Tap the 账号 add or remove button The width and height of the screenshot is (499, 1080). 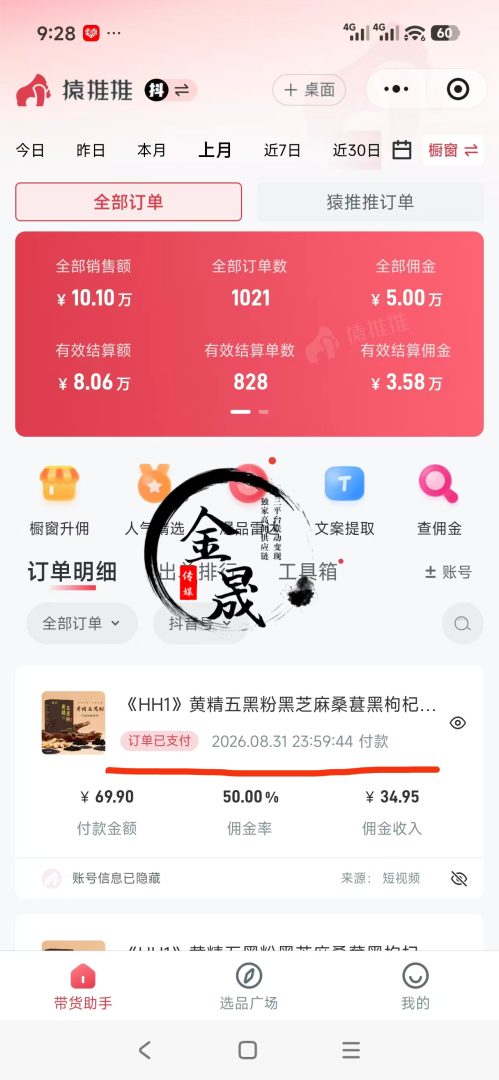(x=448, y=572)
